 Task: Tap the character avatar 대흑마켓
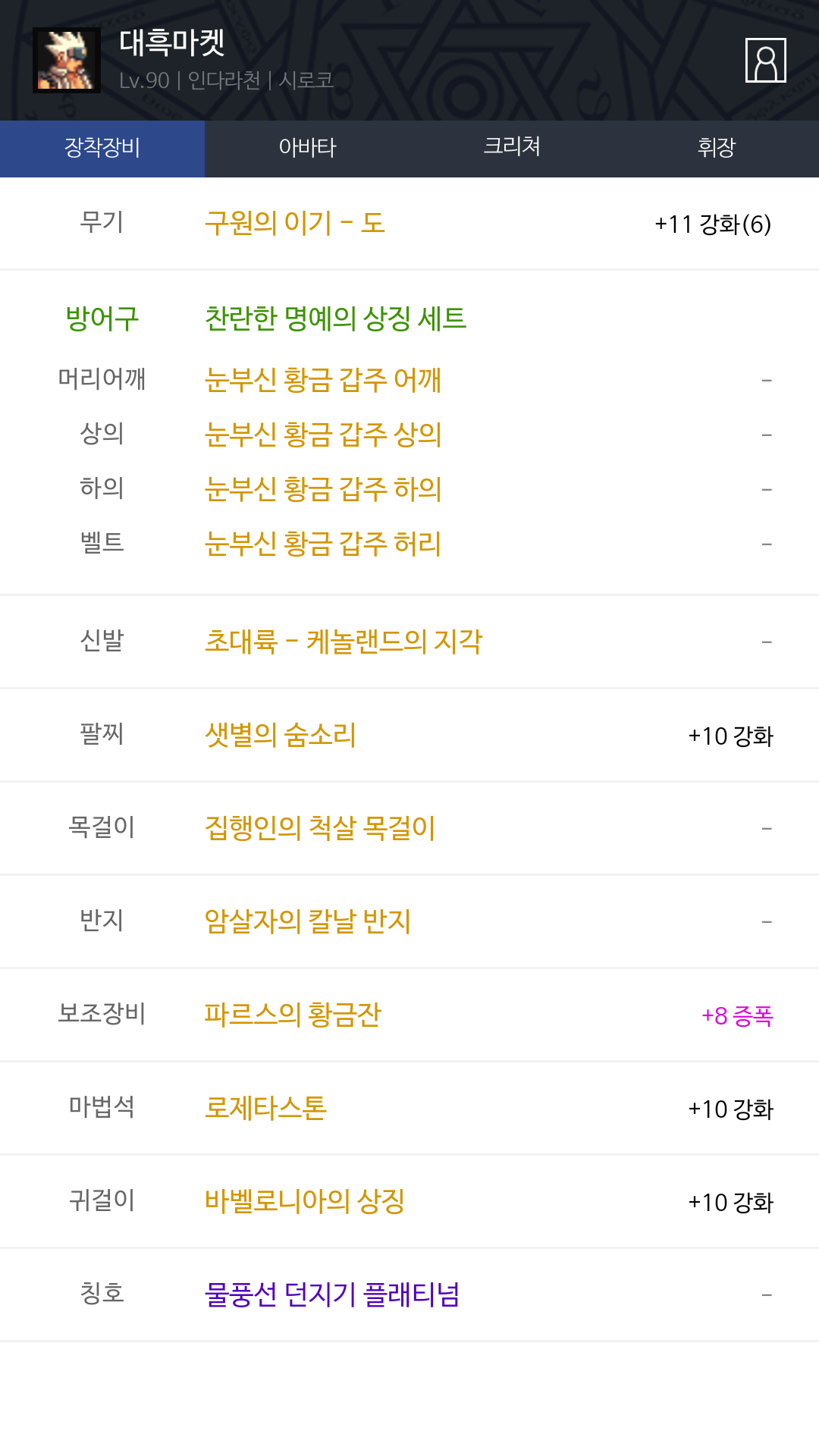[67, 60]
